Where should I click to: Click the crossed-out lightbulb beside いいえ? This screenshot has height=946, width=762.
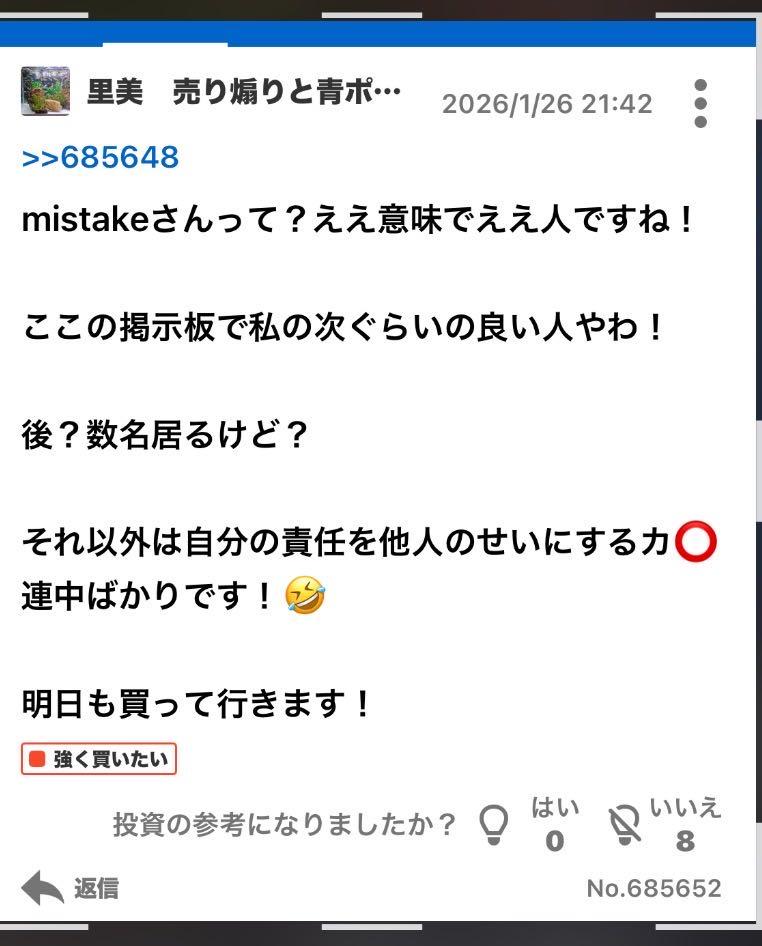tap(625, 823)
